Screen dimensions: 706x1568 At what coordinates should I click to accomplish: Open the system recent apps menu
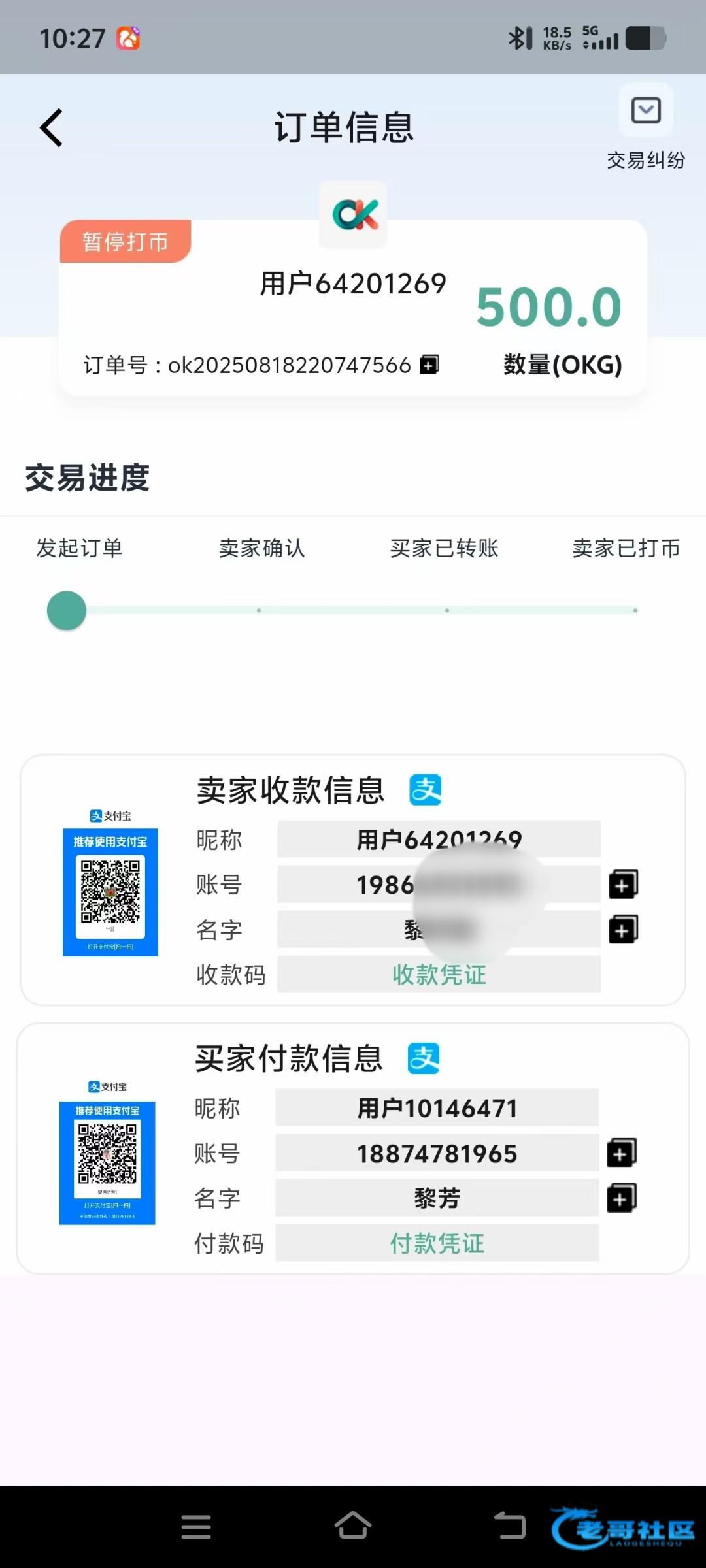[x=196, y=1527]
